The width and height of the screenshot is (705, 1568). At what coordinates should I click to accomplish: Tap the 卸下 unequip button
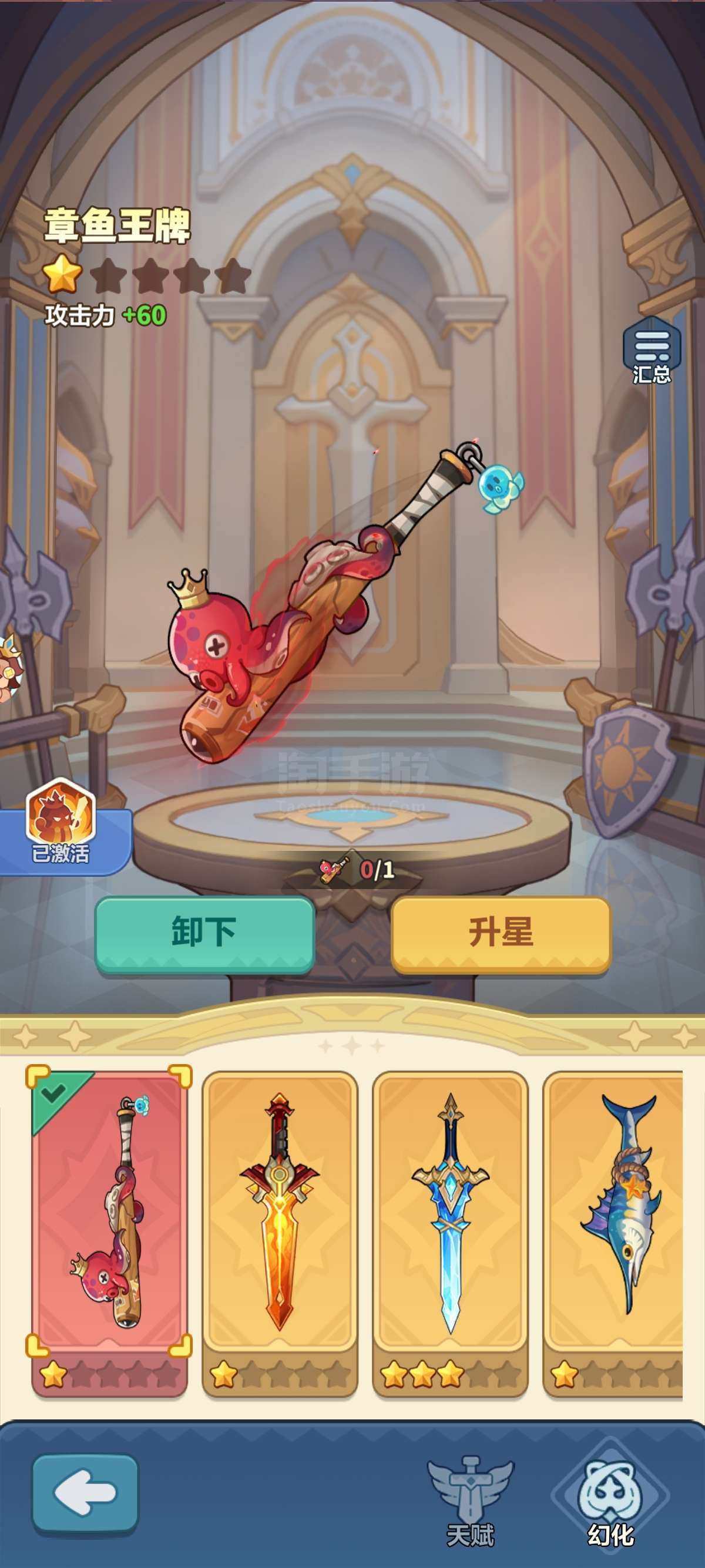coord(204,933)
